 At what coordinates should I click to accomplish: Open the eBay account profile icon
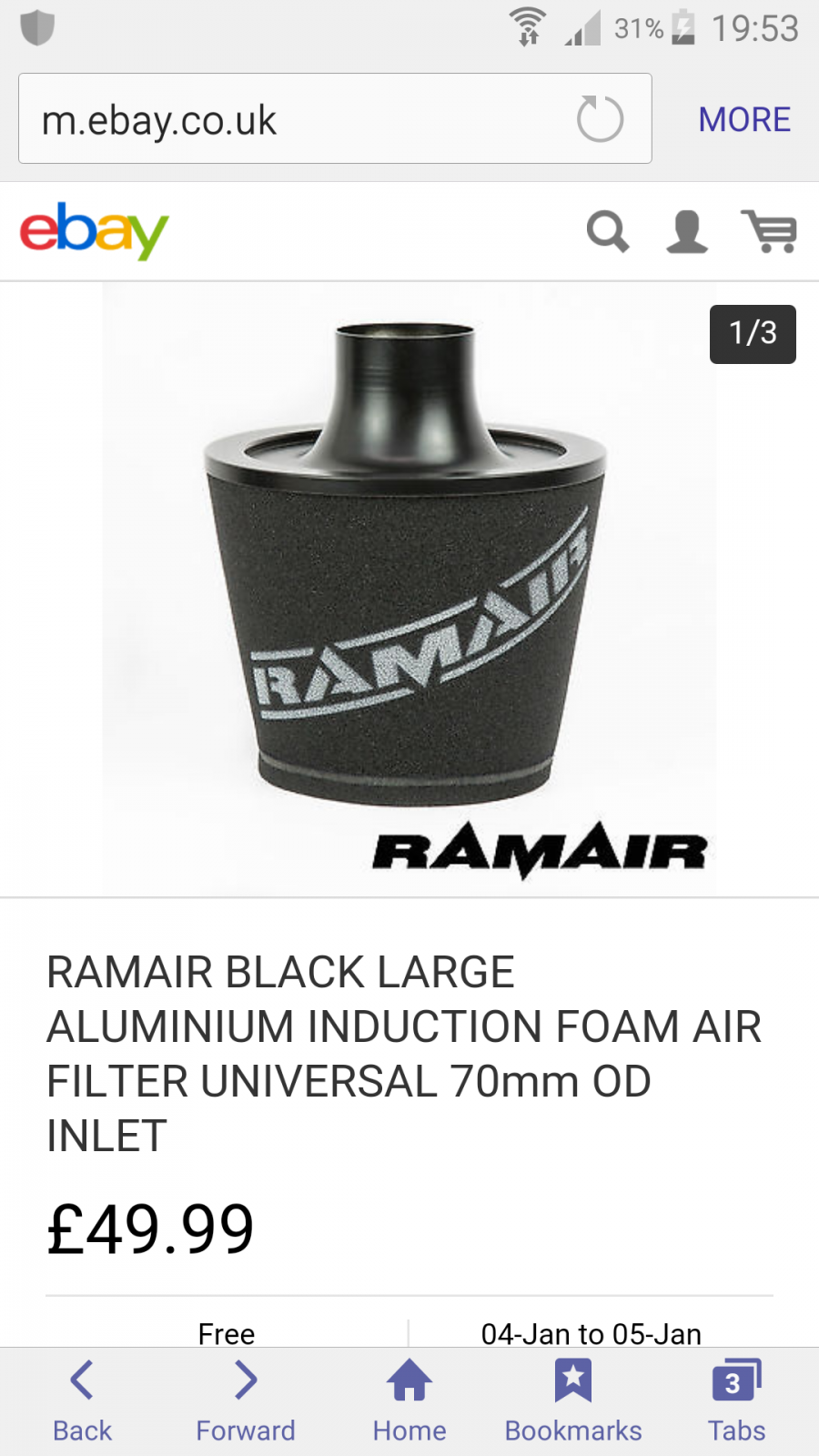pos(687,231)
